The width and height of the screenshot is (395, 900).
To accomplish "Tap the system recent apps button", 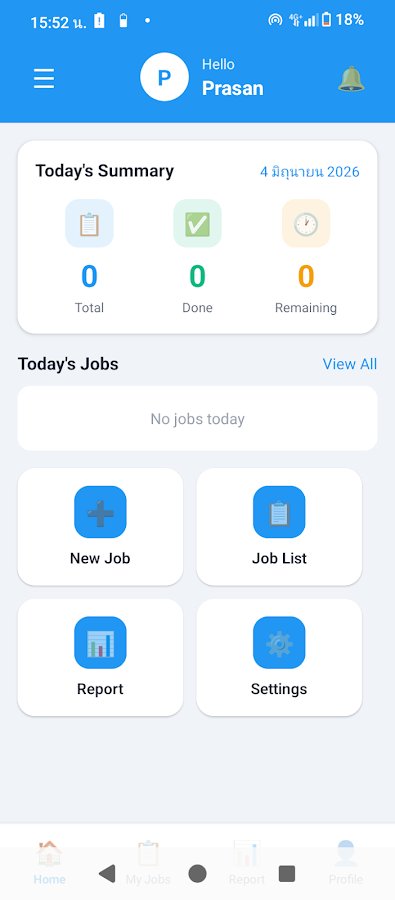I will coord(287,874).
